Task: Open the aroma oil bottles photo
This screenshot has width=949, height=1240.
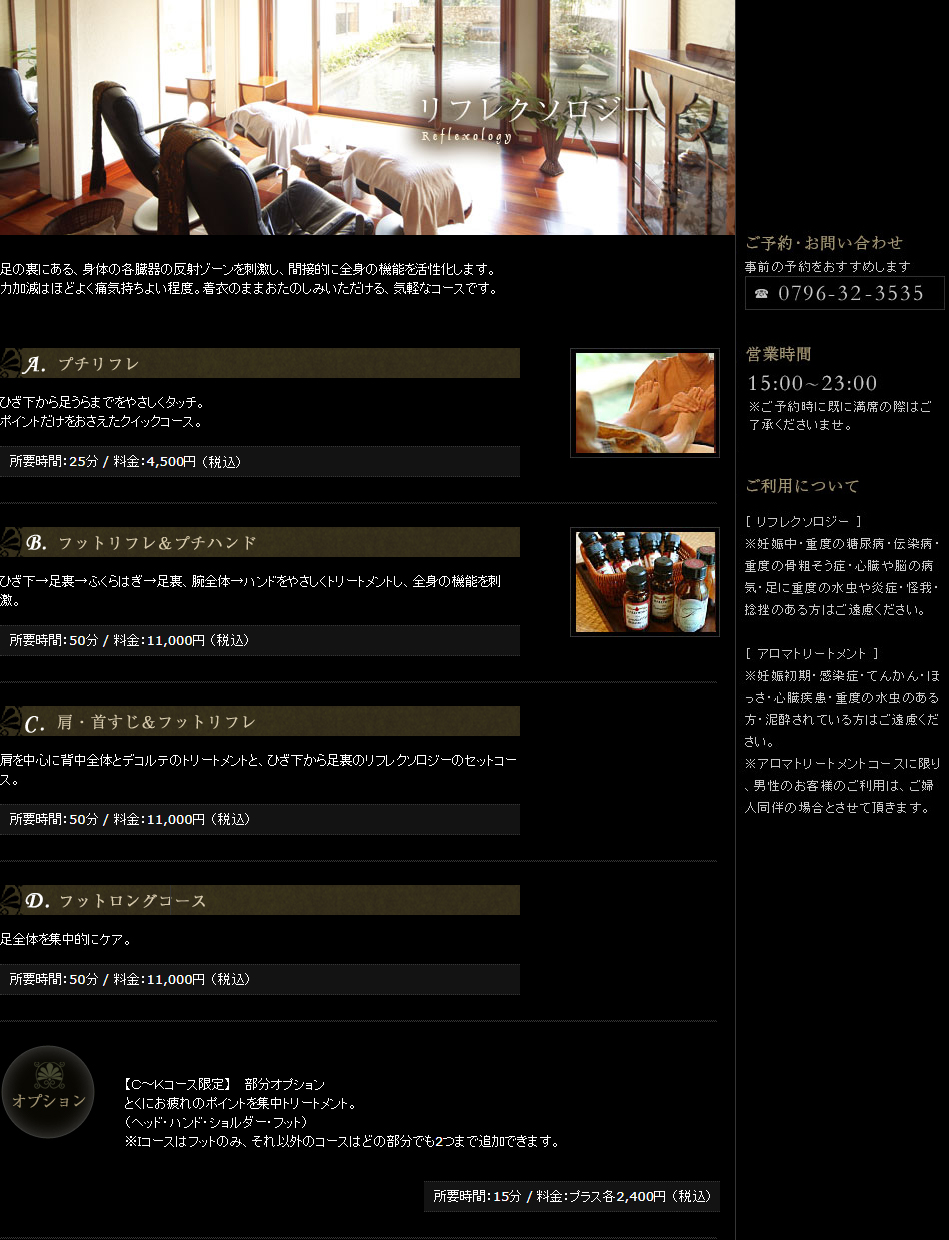Action: pyautogui.click(x=645, y=582)
